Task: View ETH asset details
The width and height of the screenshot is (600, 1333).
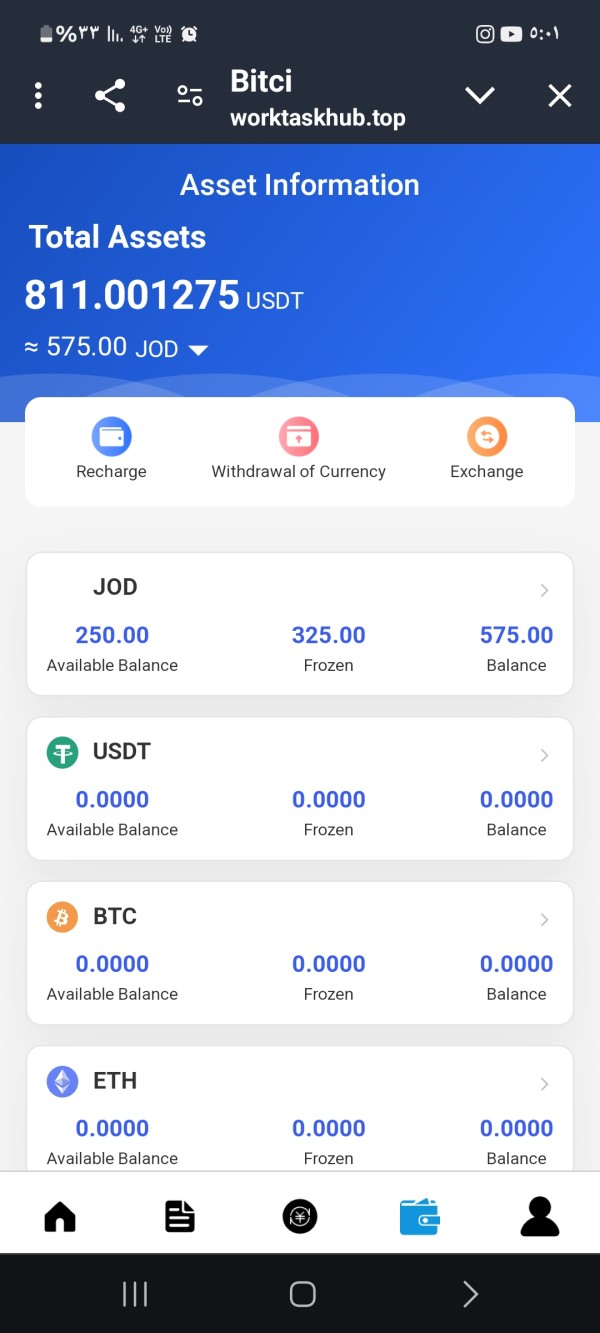Action: tap(300, 1109)
